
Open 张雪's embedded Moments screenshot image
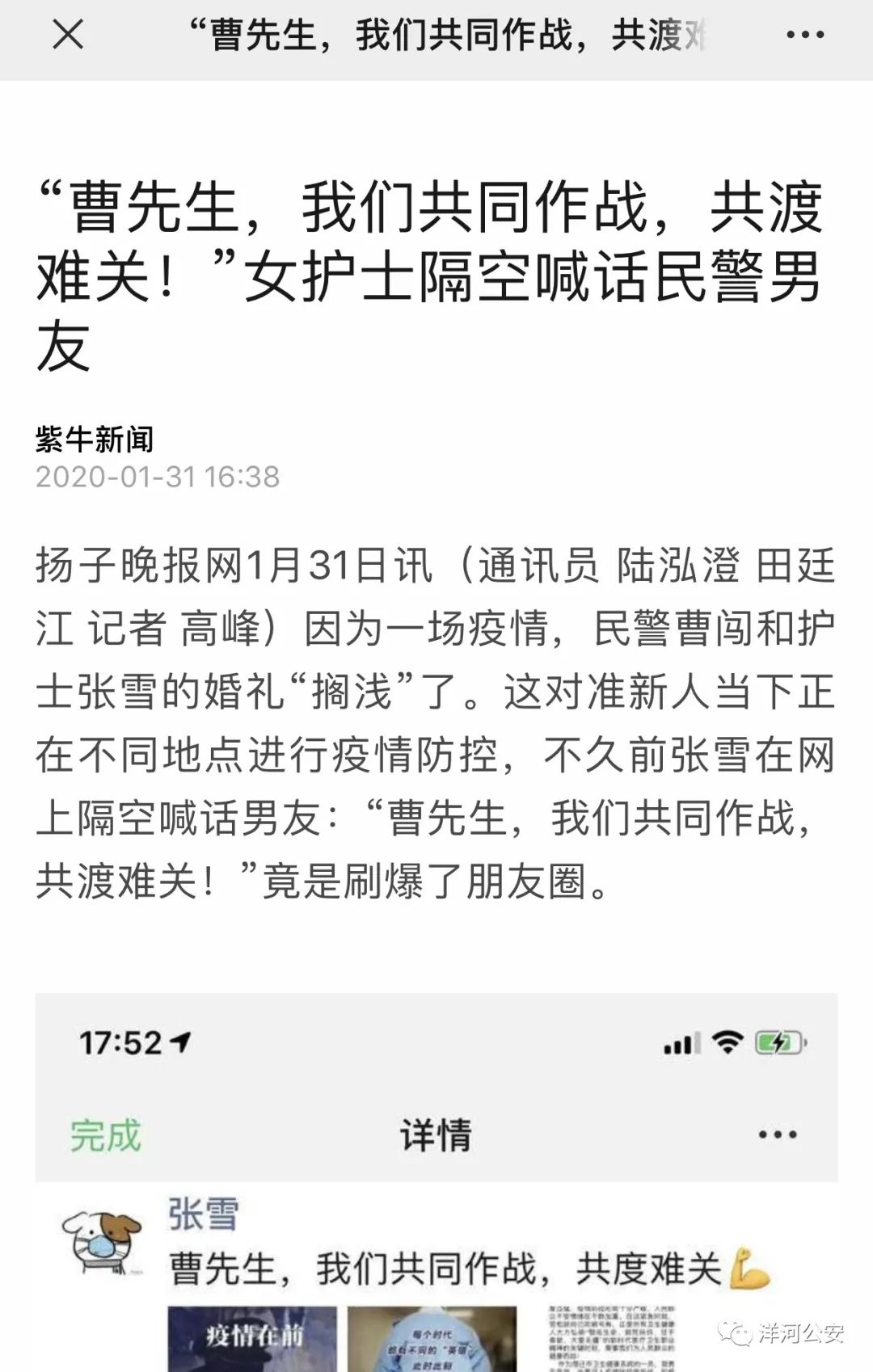click(x=436, y=1181)
